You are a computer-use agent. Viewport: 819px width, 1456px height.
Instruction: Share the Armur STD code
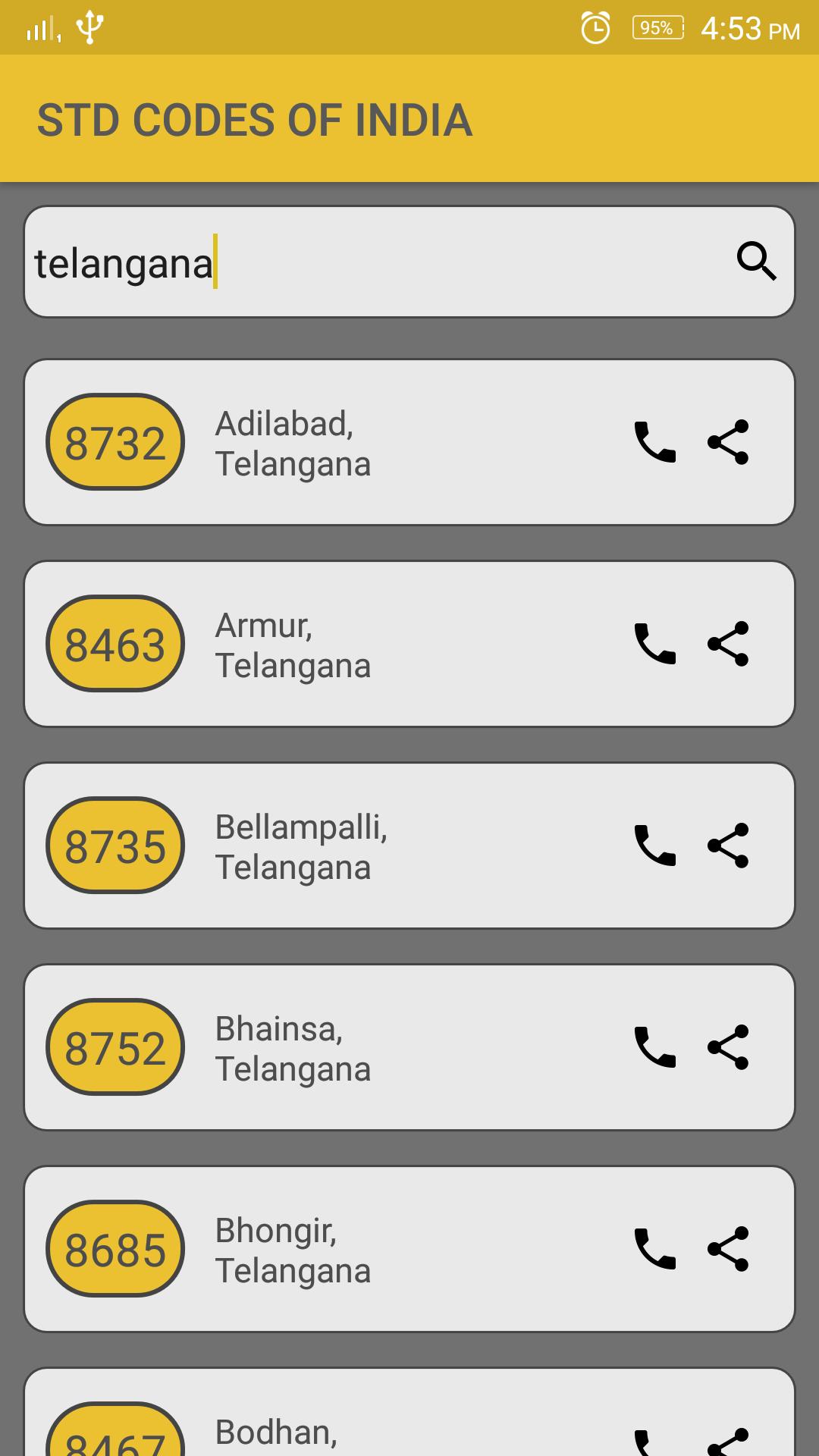pyautogui.click(x=730, y=645)
